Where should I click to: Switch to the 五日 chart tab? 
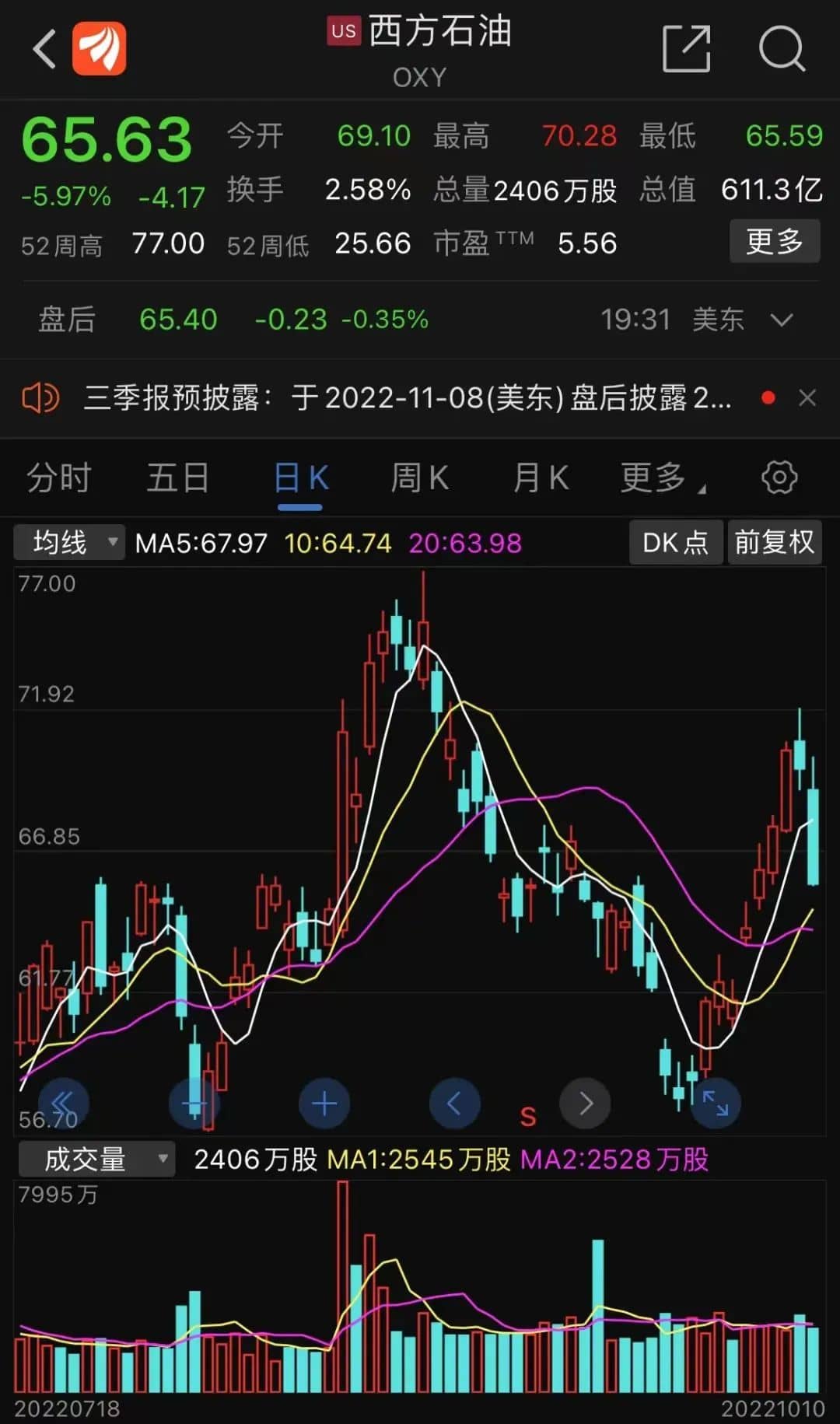click(x=178, y=478)
